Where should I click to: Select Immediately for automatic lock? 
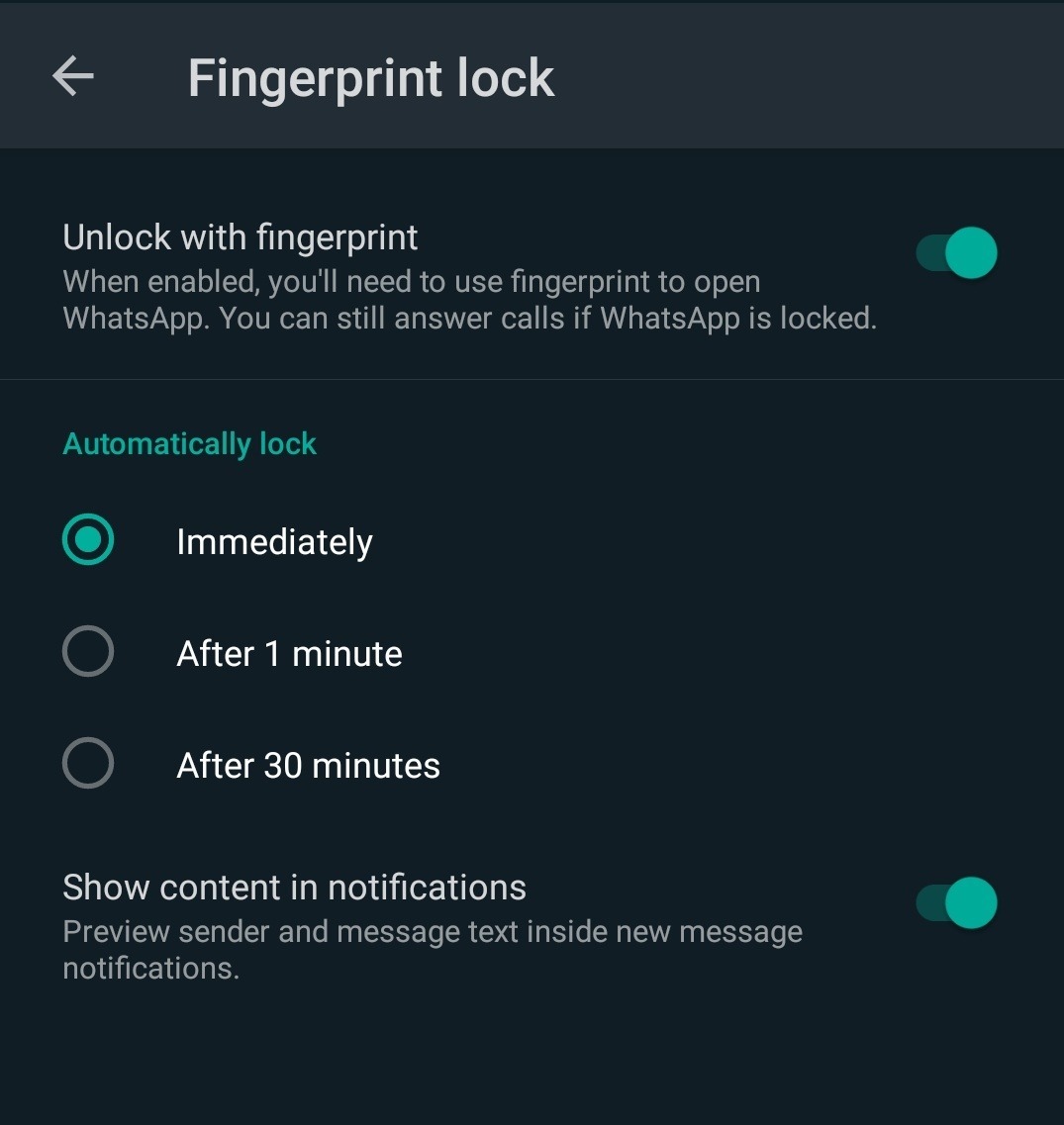pyautogui.click(x=87, y=539)
